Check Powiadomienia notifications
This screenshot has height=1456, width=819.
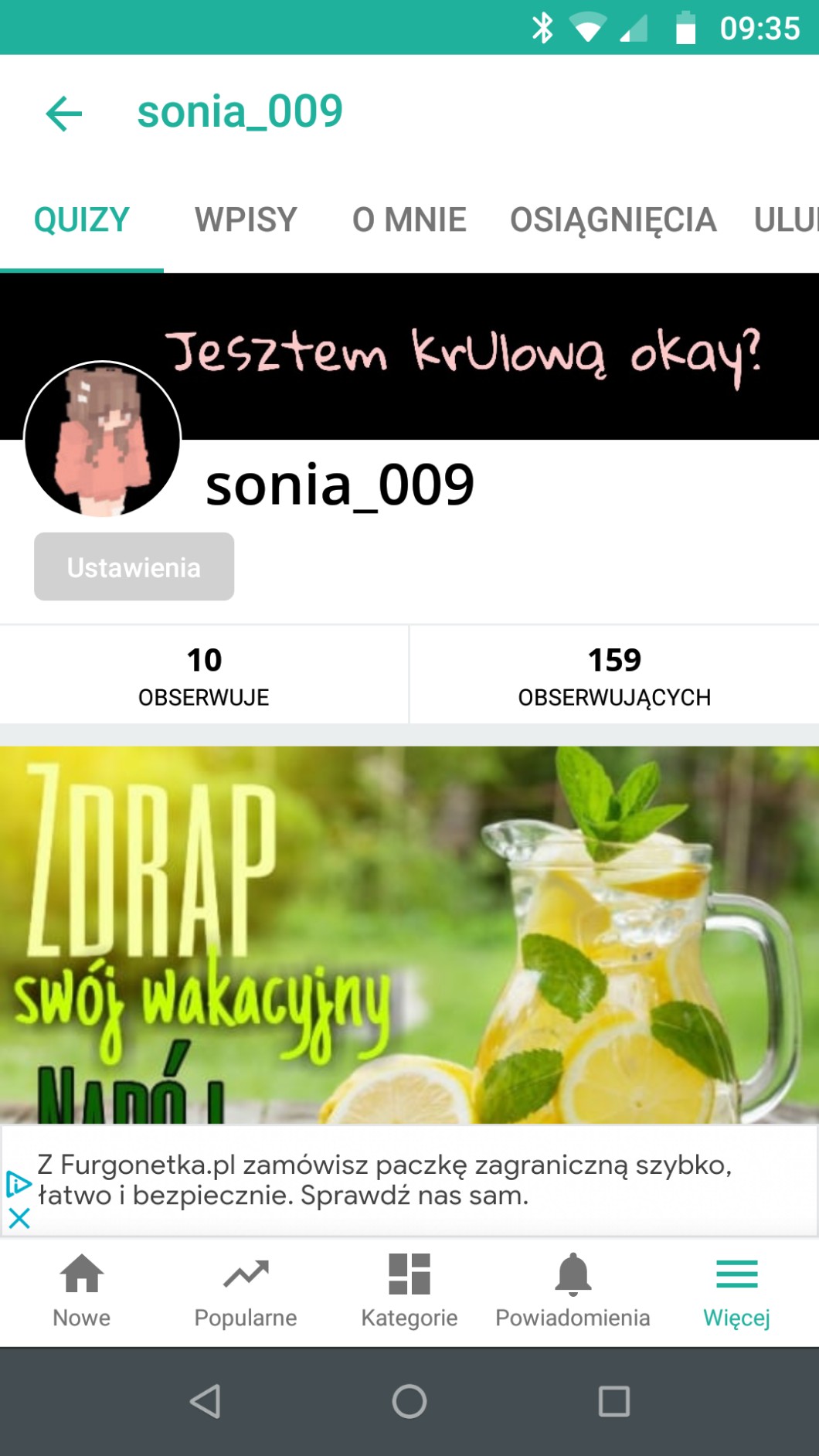click(x=573, y=1291)
